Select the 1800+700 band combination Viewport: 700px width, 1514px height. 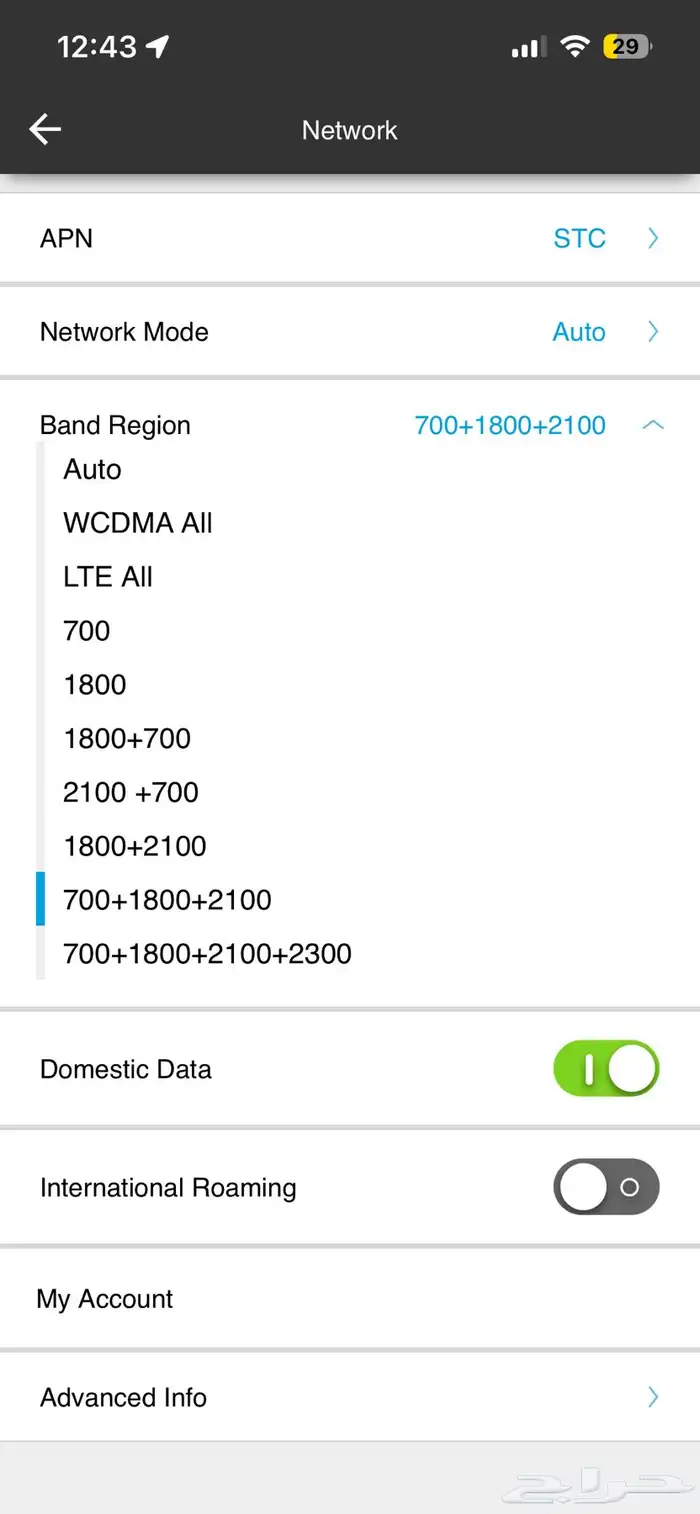(127, 739)
